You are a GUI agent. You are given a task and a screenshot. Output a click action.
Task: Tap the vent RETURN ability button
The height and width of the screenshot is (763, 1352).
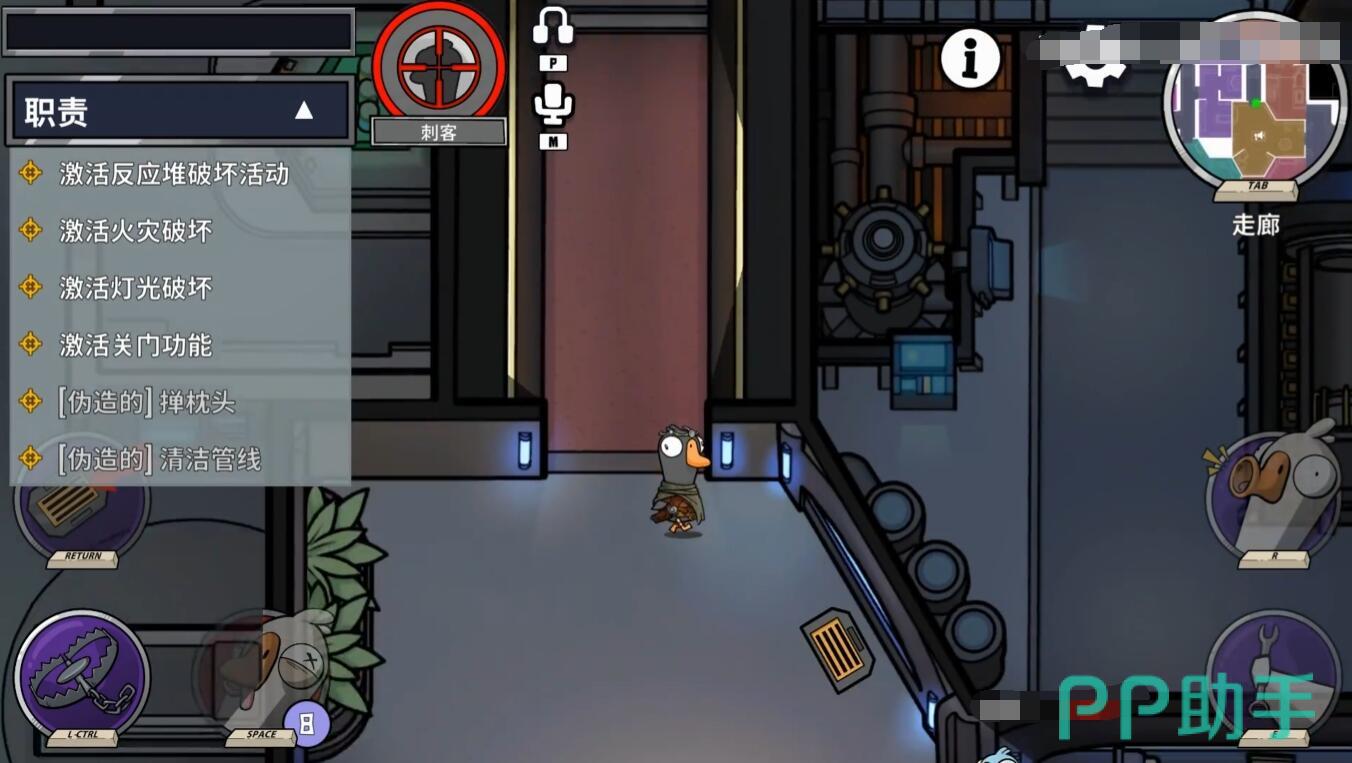[x=82, y=510]
